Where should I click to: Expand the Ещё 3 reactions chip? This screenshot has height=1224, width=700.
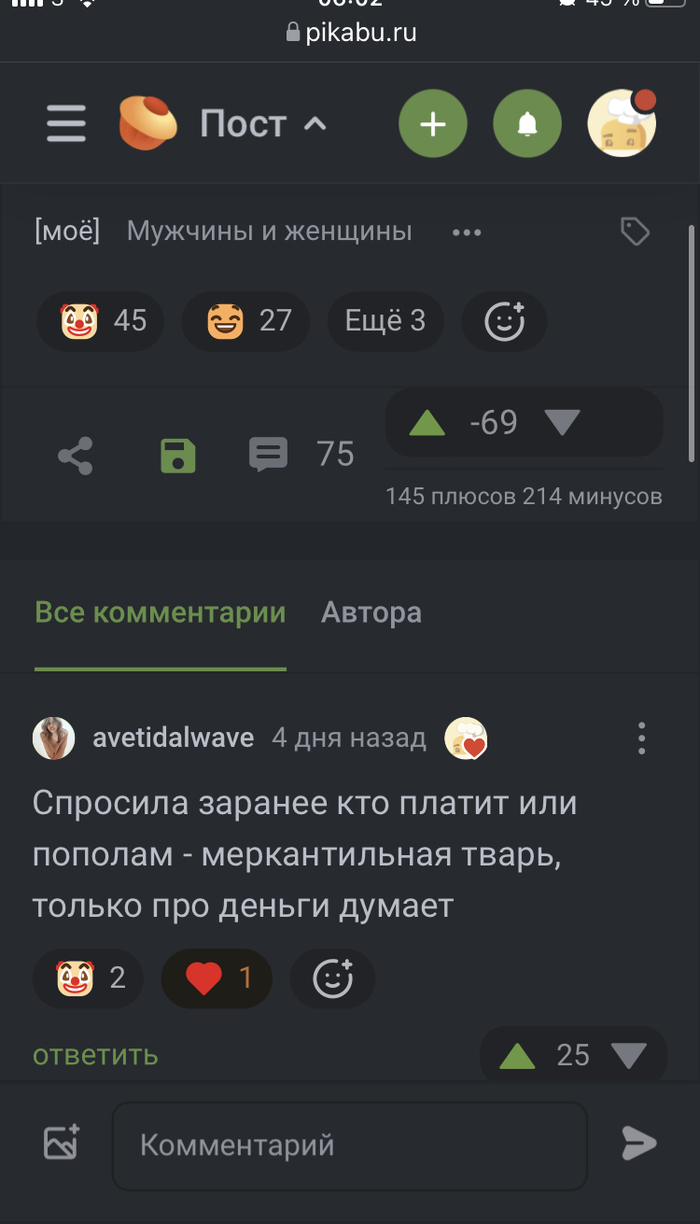(x=385, y=321)
